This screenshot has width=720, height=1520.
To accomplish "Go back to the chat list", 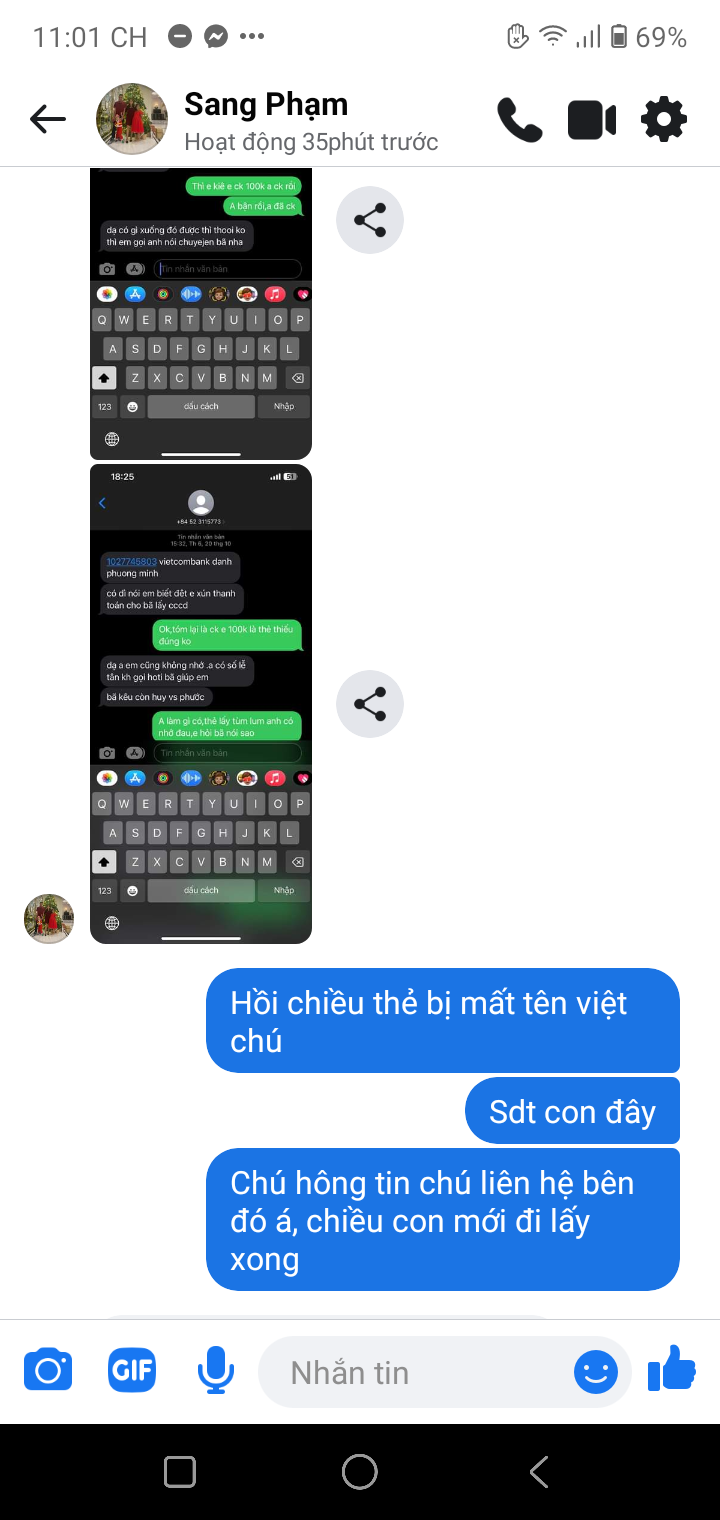I will pyautogui.click(x=47, y=120).
